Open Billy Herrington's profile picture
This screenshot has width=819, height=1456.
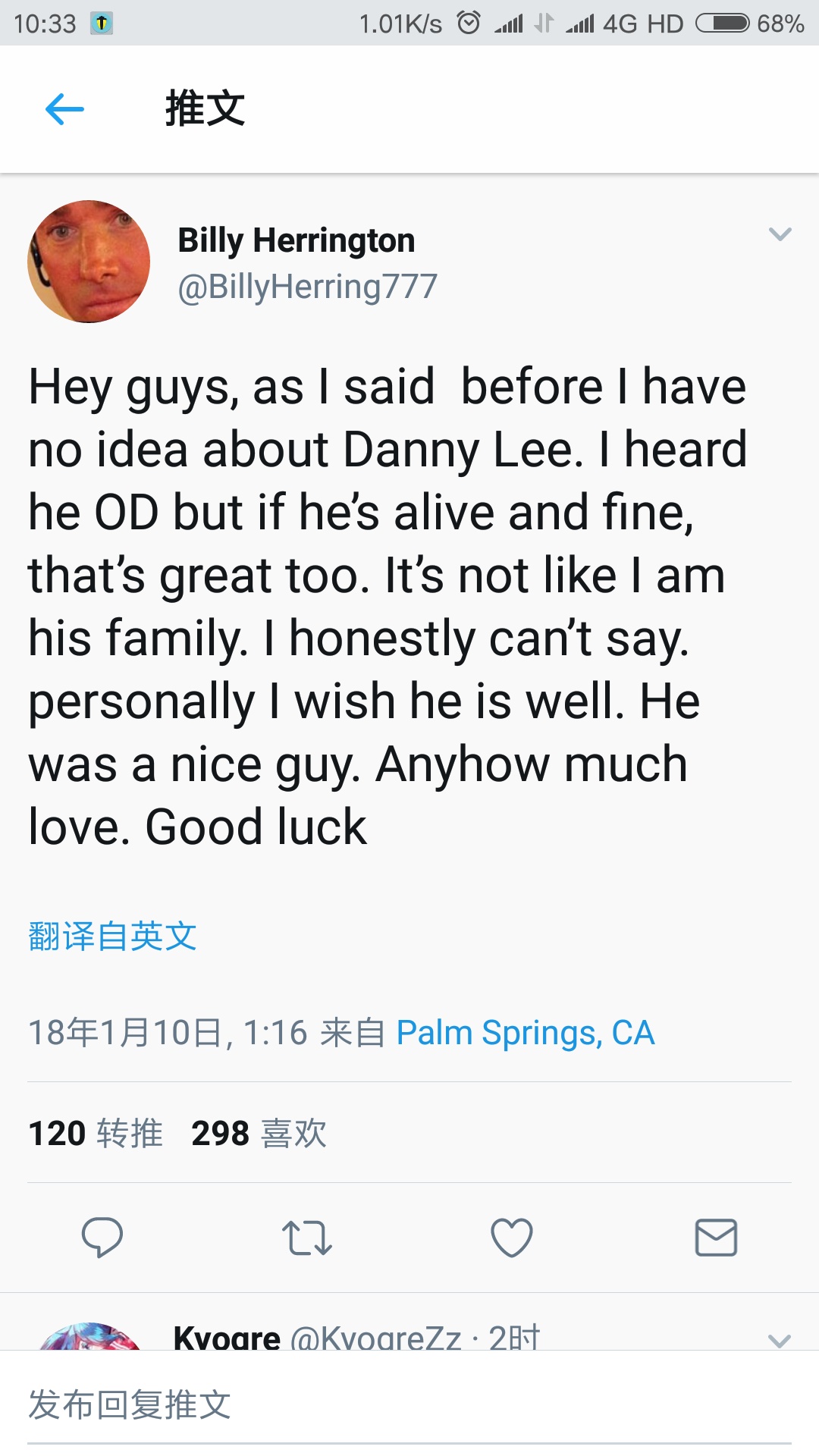click(89, 262)
